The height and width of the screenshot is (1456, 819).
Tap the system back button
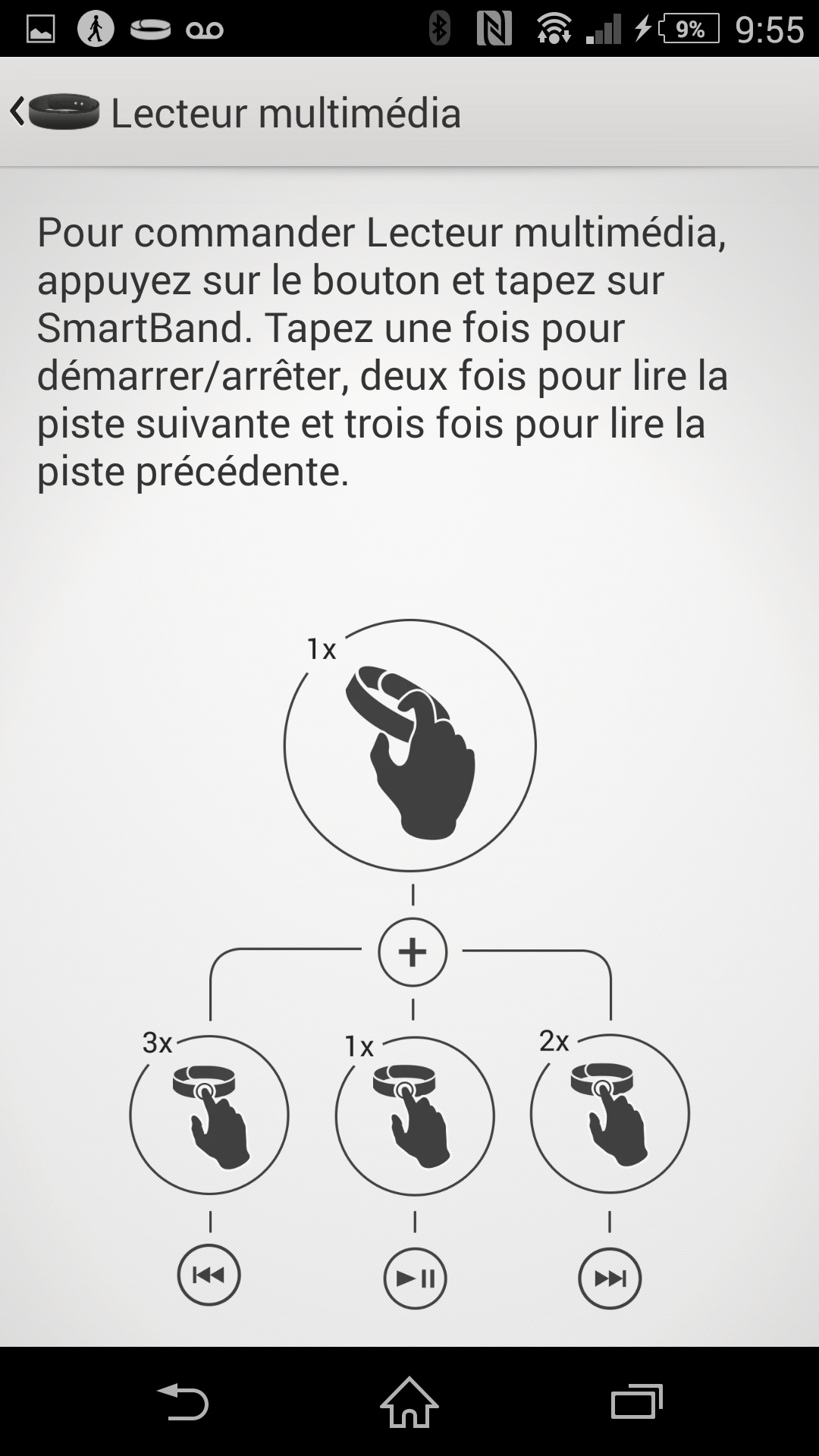(x=183, y=1401)
